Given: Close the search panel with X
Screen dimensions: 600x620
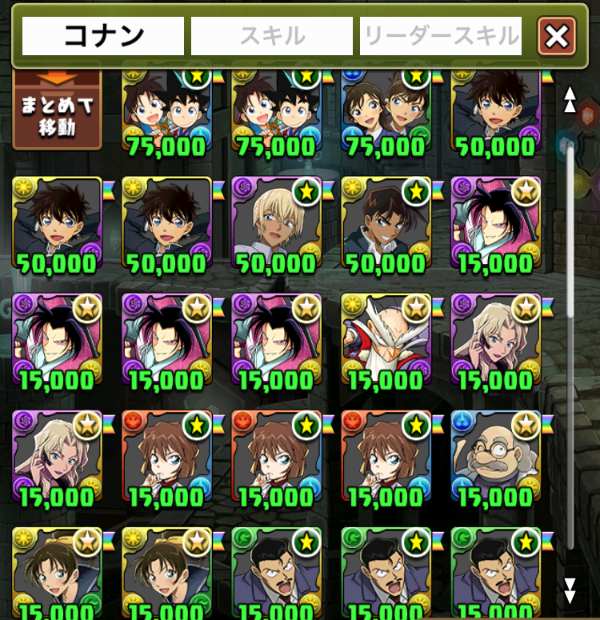Looking at the screenshot, I should tap(556, 38).
